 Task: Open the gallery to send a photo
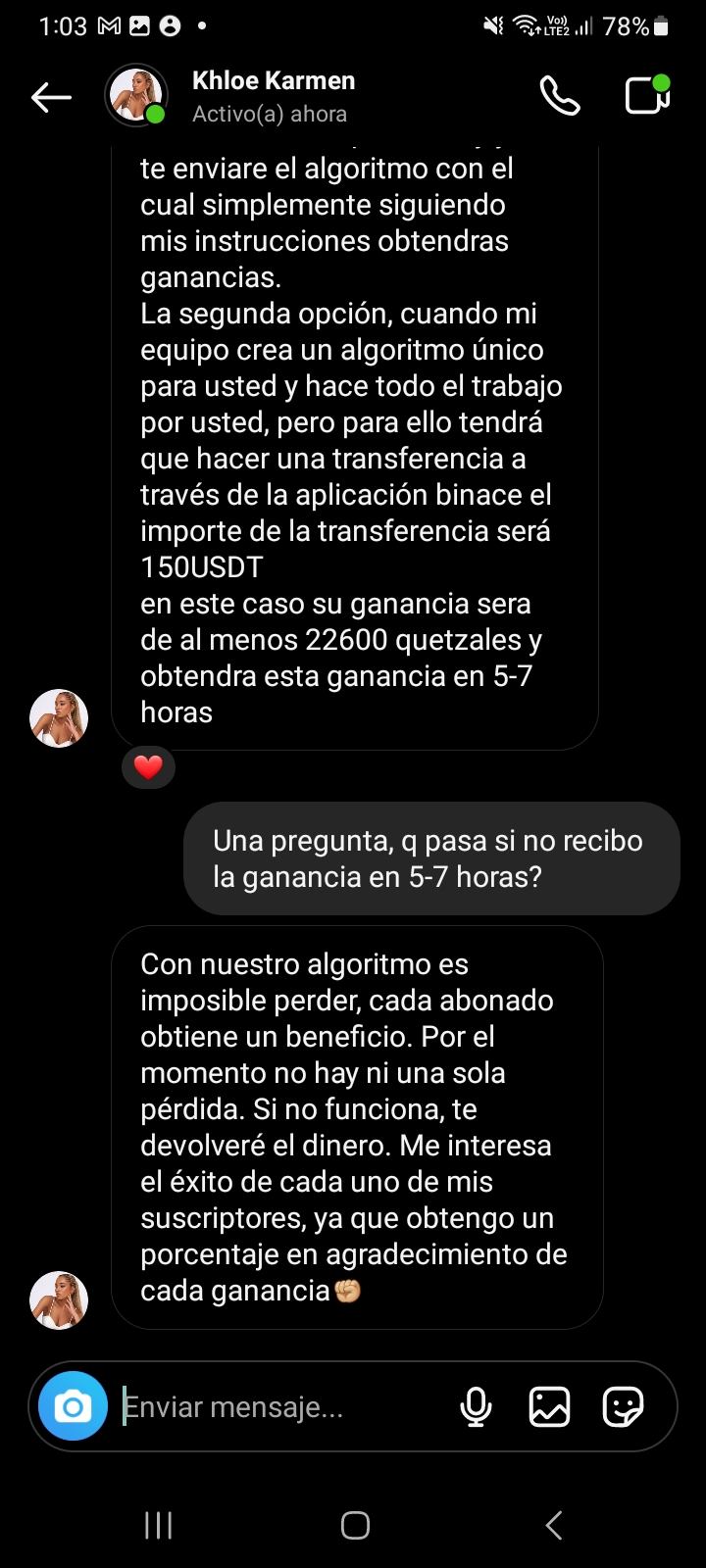(549, 1407)
